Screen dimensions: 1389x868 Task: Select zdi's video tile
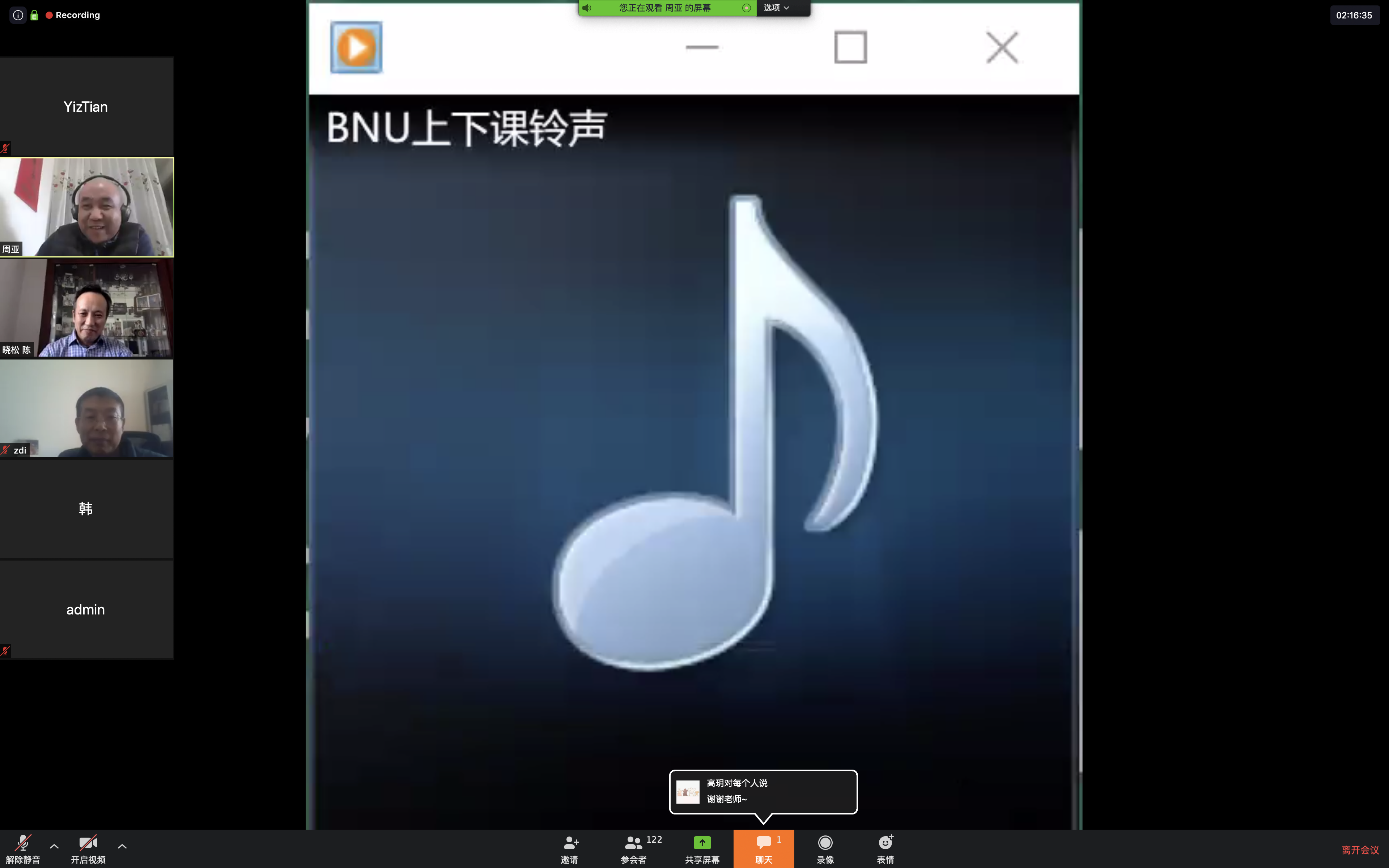pos(87,408)
